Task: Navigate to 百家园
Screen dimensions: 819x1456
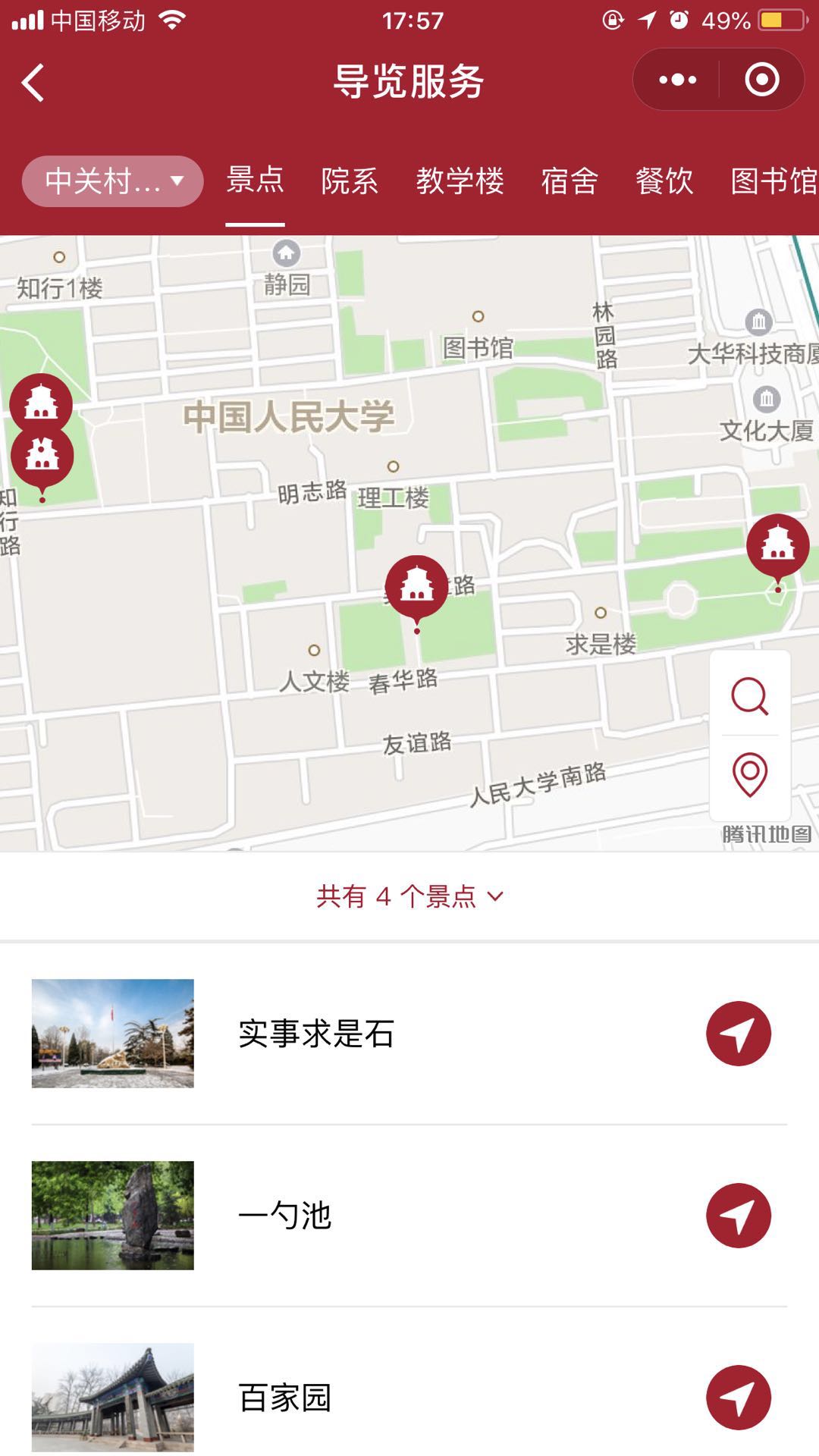Action: click(739, 1398)
